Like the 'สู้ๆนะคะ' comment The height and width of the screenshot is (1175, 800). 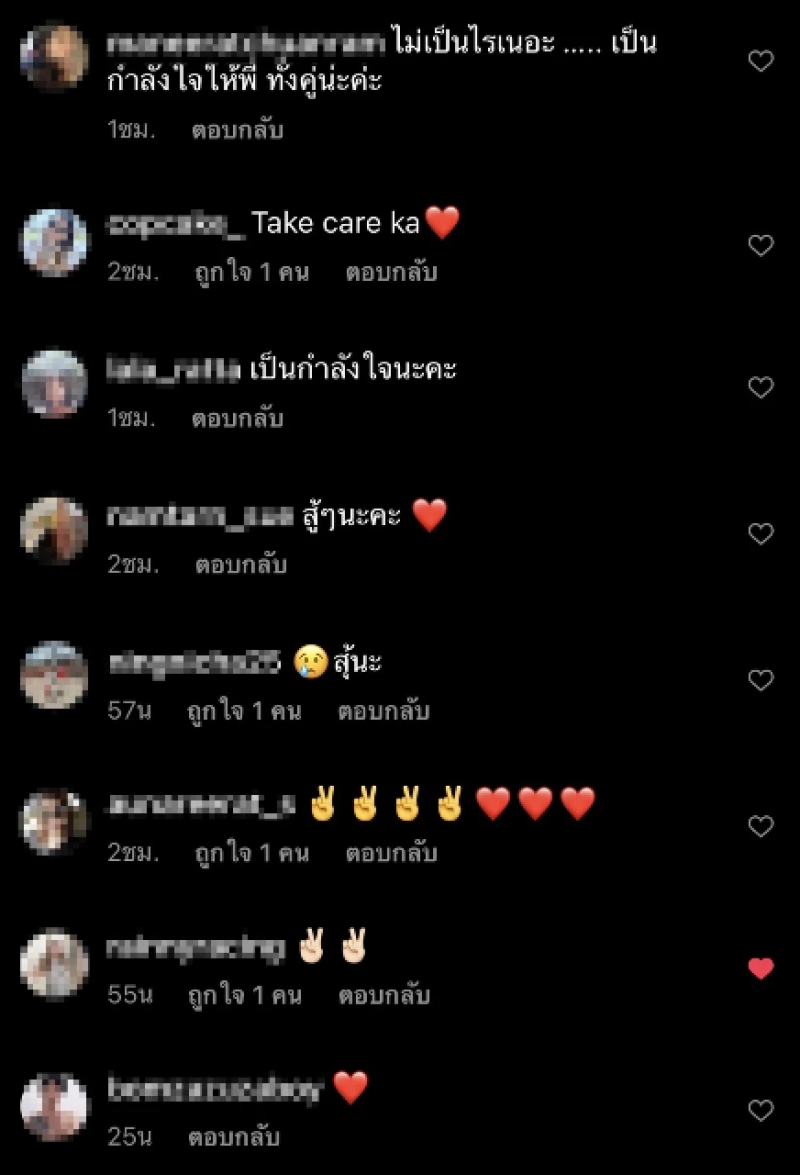click(x=761, y=534)
